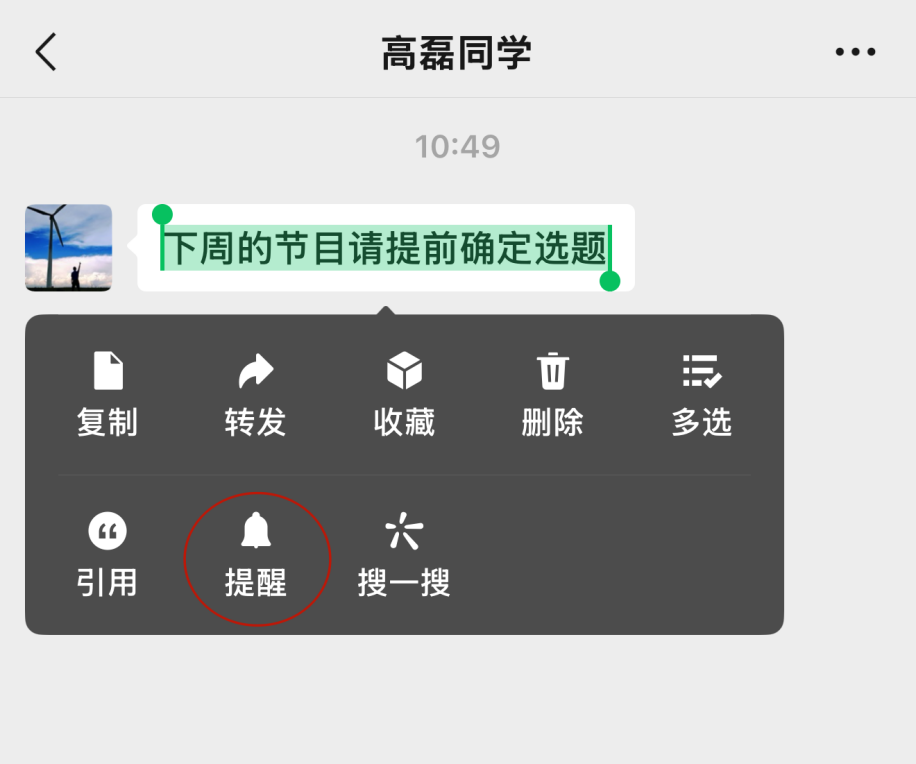
Task: Open 高磊同学's profile avatar
Action: [x=68, y=248]
